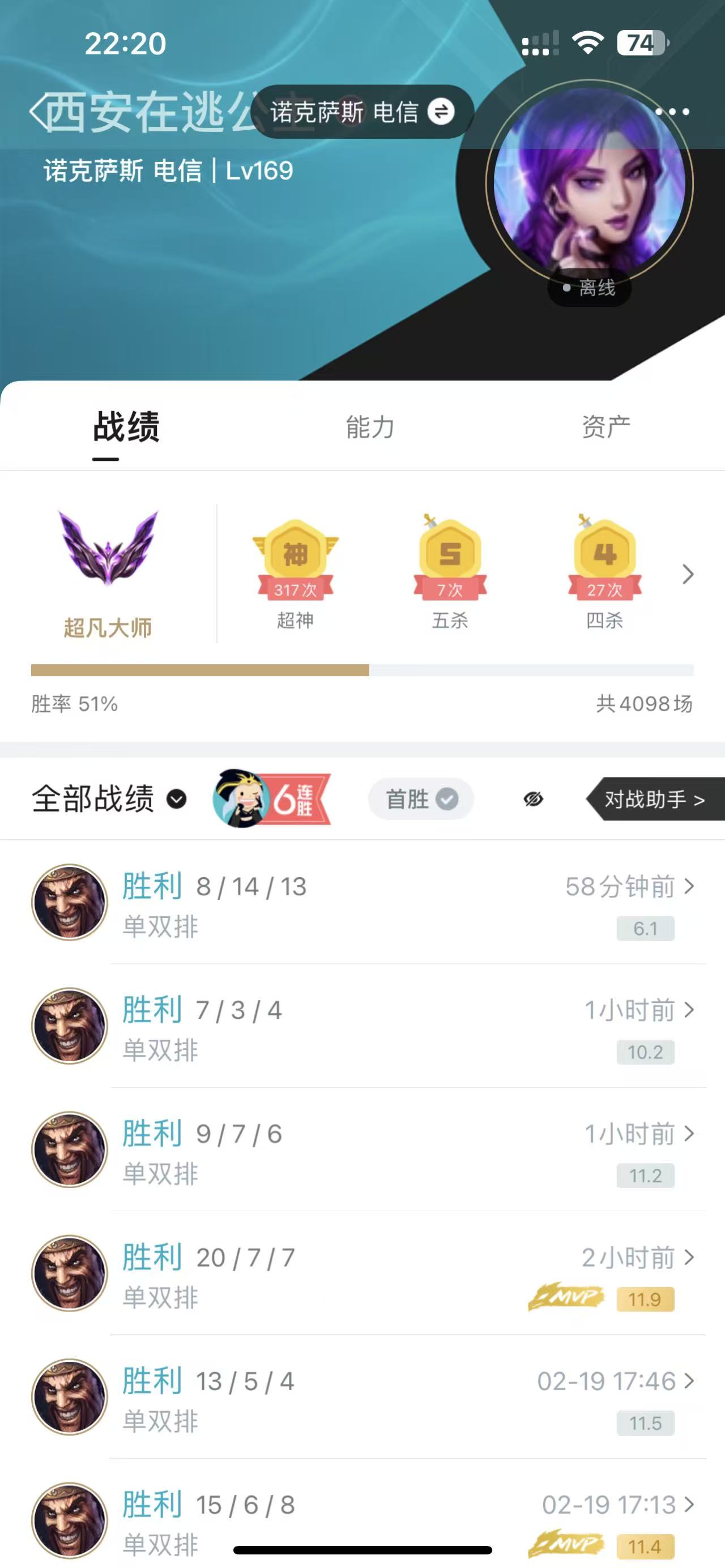The width and height of the screenshot is (725, 1568).
Task: Switch to the 能力 tab
Action: click(369, 427)
